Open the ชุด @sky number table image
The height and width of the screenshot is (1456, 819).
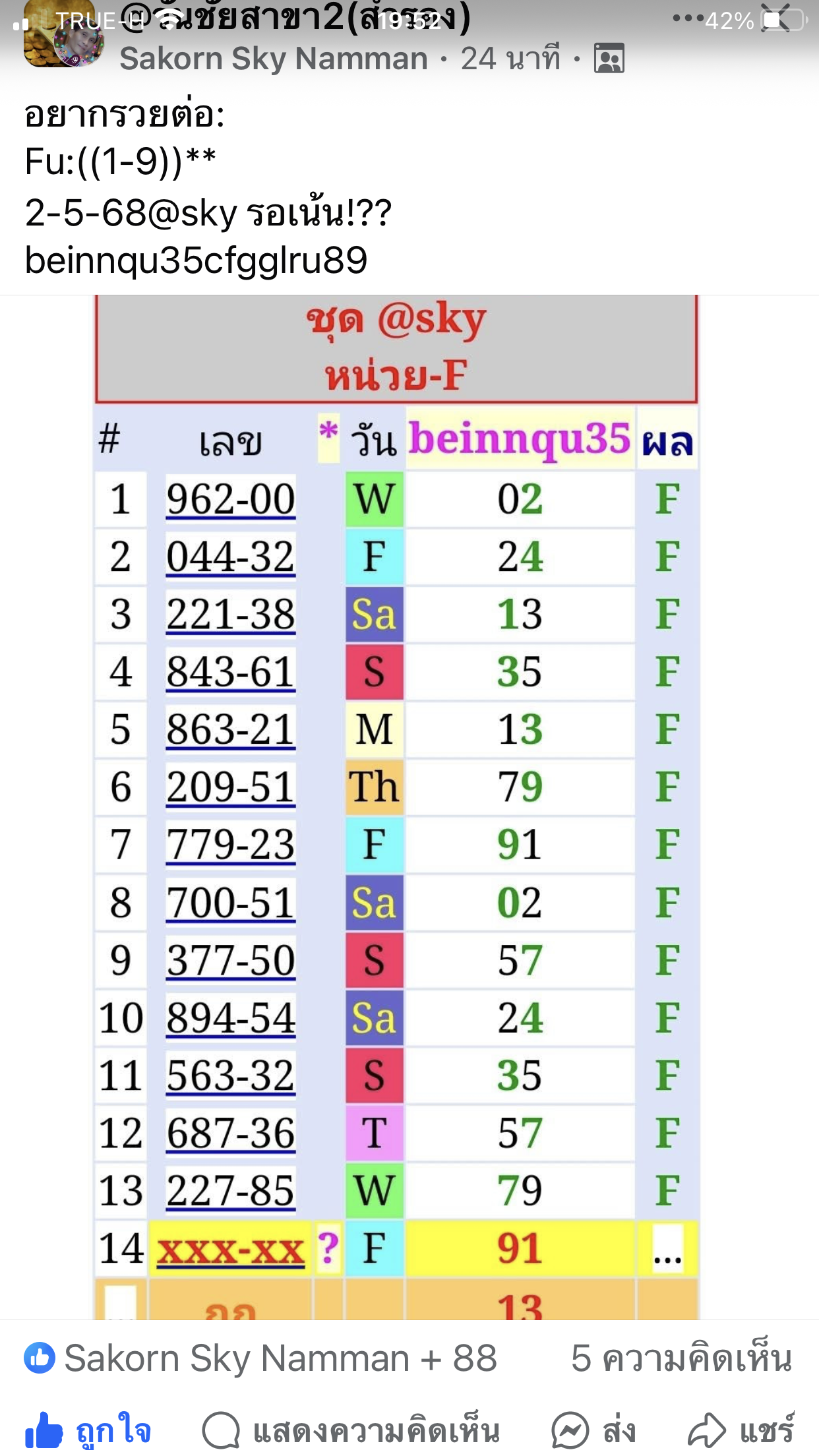tap(396, 807)
